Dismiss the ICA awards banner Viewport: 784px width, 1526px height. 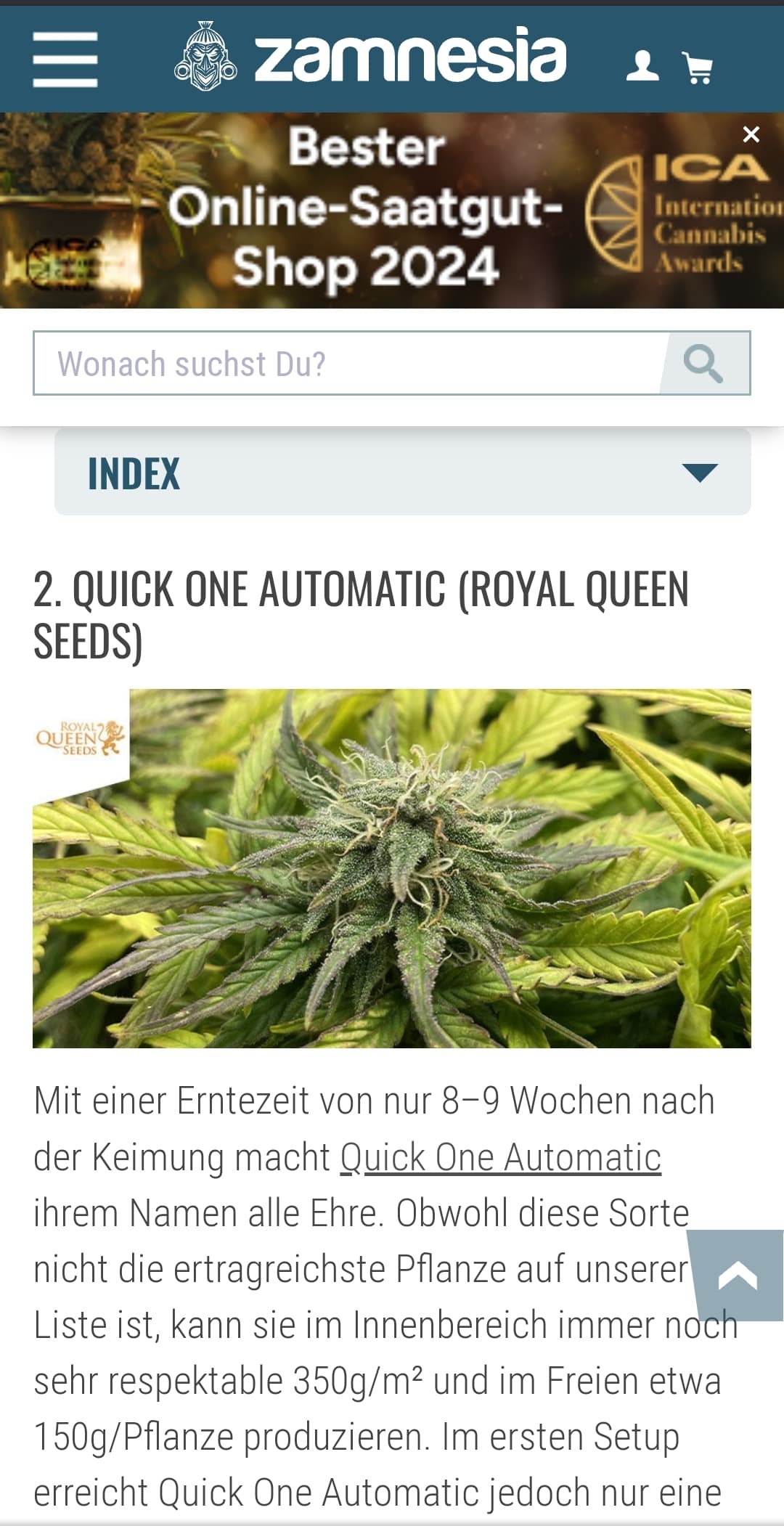coord(751,134)
